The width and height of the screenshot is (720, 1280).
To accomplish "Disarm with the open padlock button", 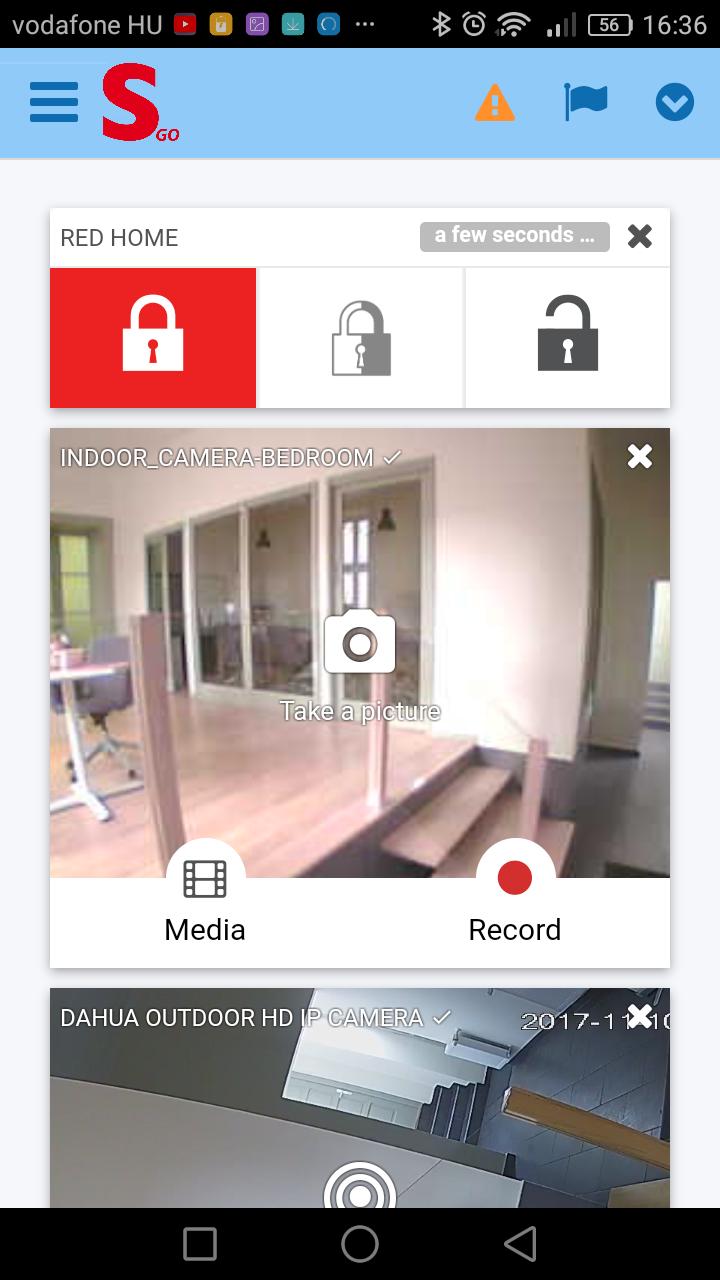I will tap(568, 338).
